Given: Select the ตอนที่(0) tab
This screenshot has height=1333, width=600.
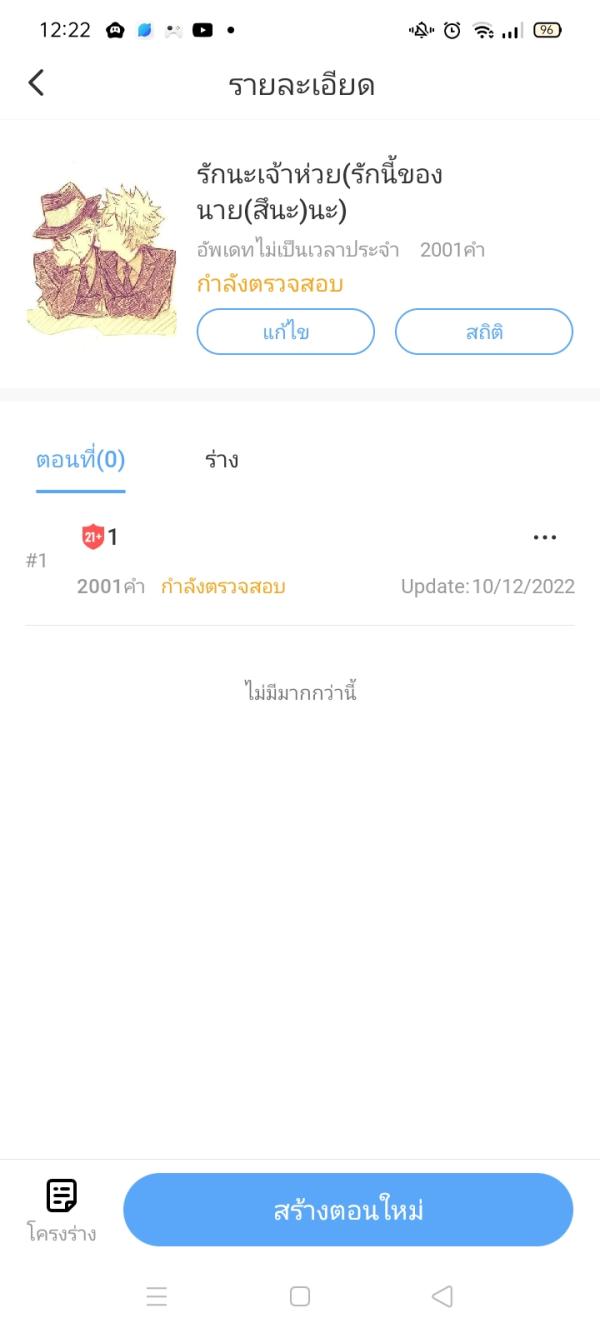Looking at the screenshot, I should [80, 461].
